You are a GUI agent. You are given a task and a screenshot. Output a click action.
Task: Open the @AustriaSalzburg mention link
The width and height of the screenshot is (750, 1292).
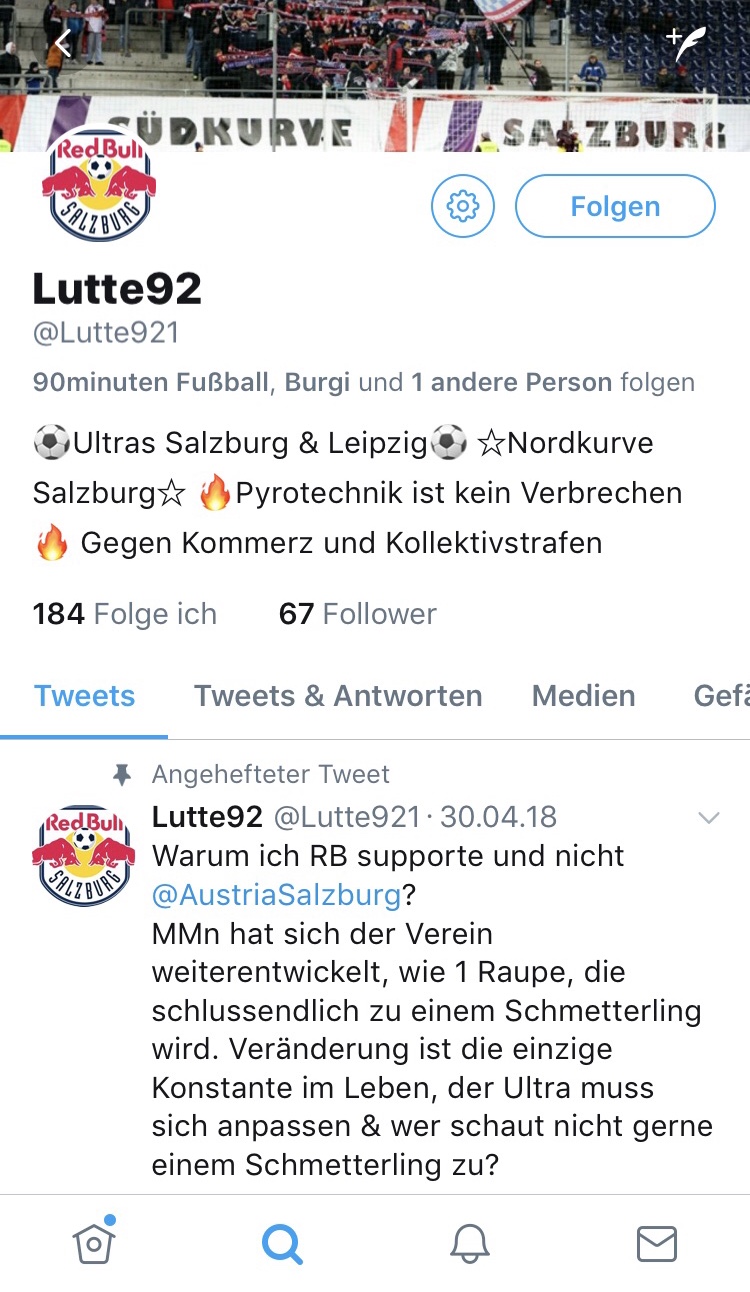[277, 894]
